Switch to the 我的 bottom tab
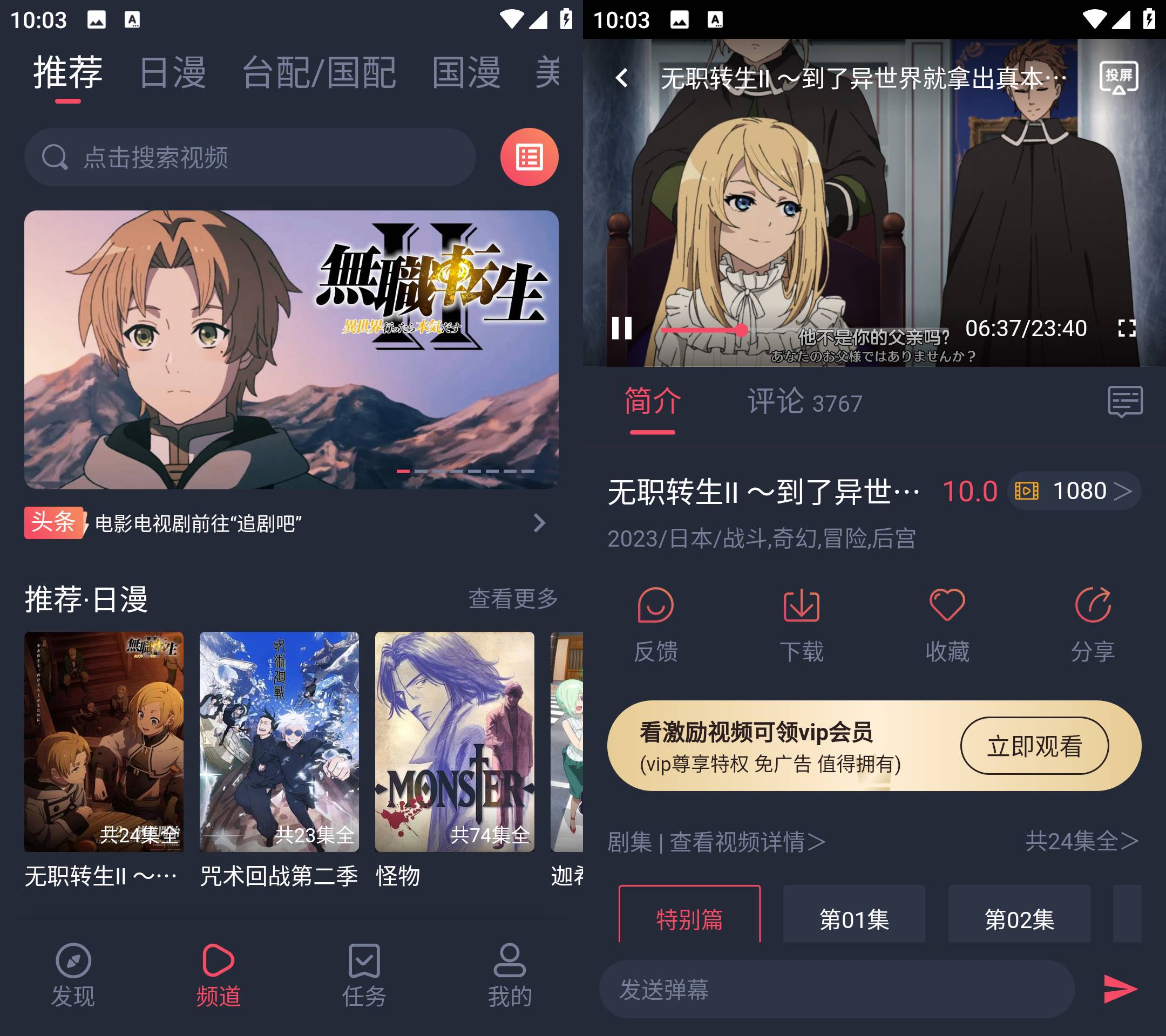The height and width of the screenshot is (1036, 1166). [x=510, y=975]
